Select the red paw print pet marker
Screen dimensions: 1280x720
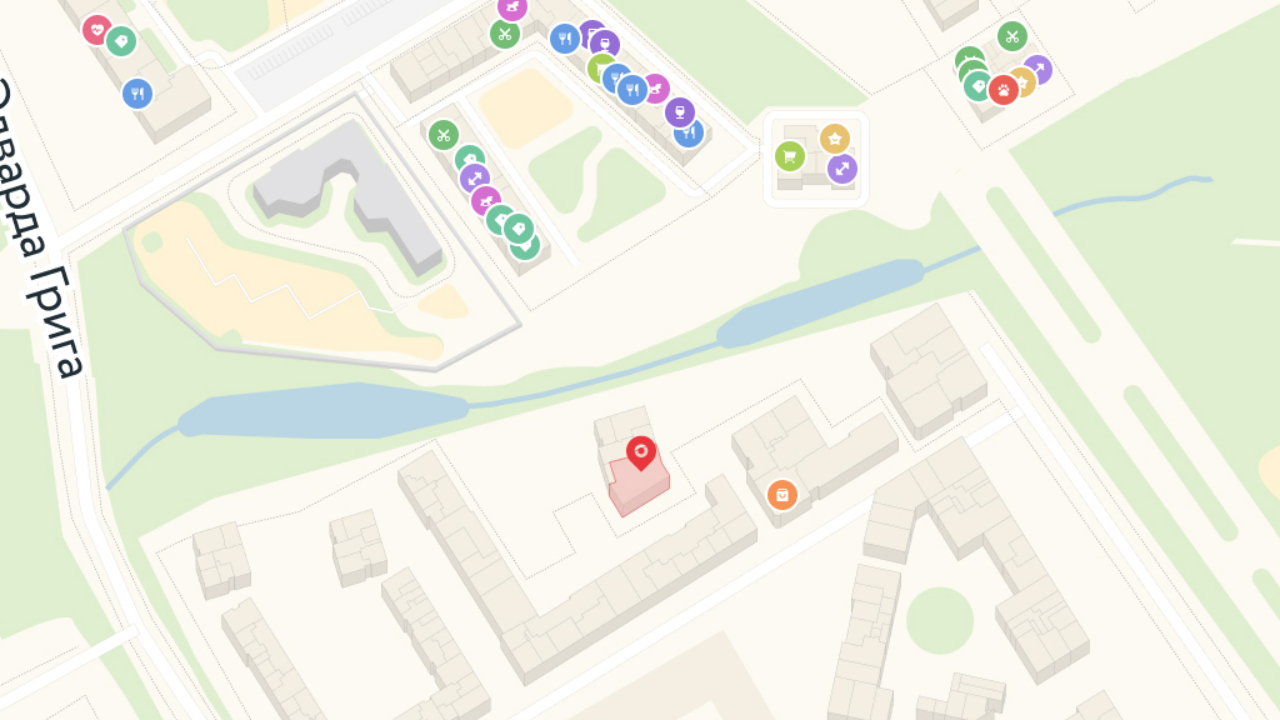[1003, 90]
